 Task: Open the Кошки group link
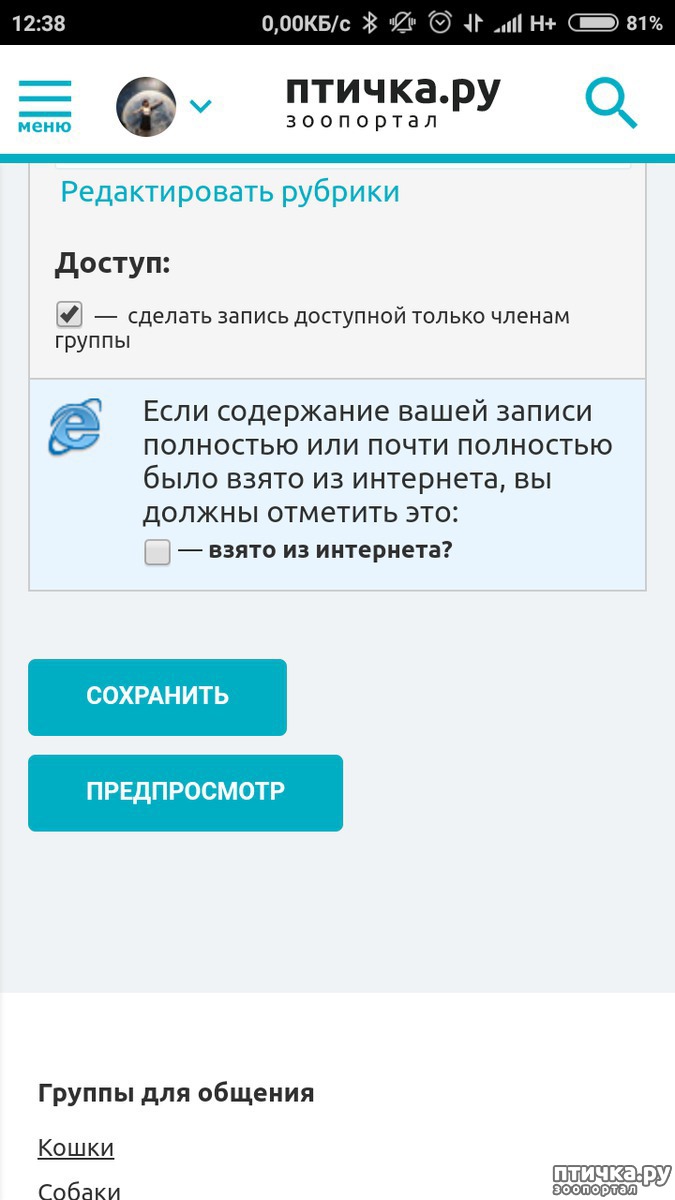click(76, 1147)
